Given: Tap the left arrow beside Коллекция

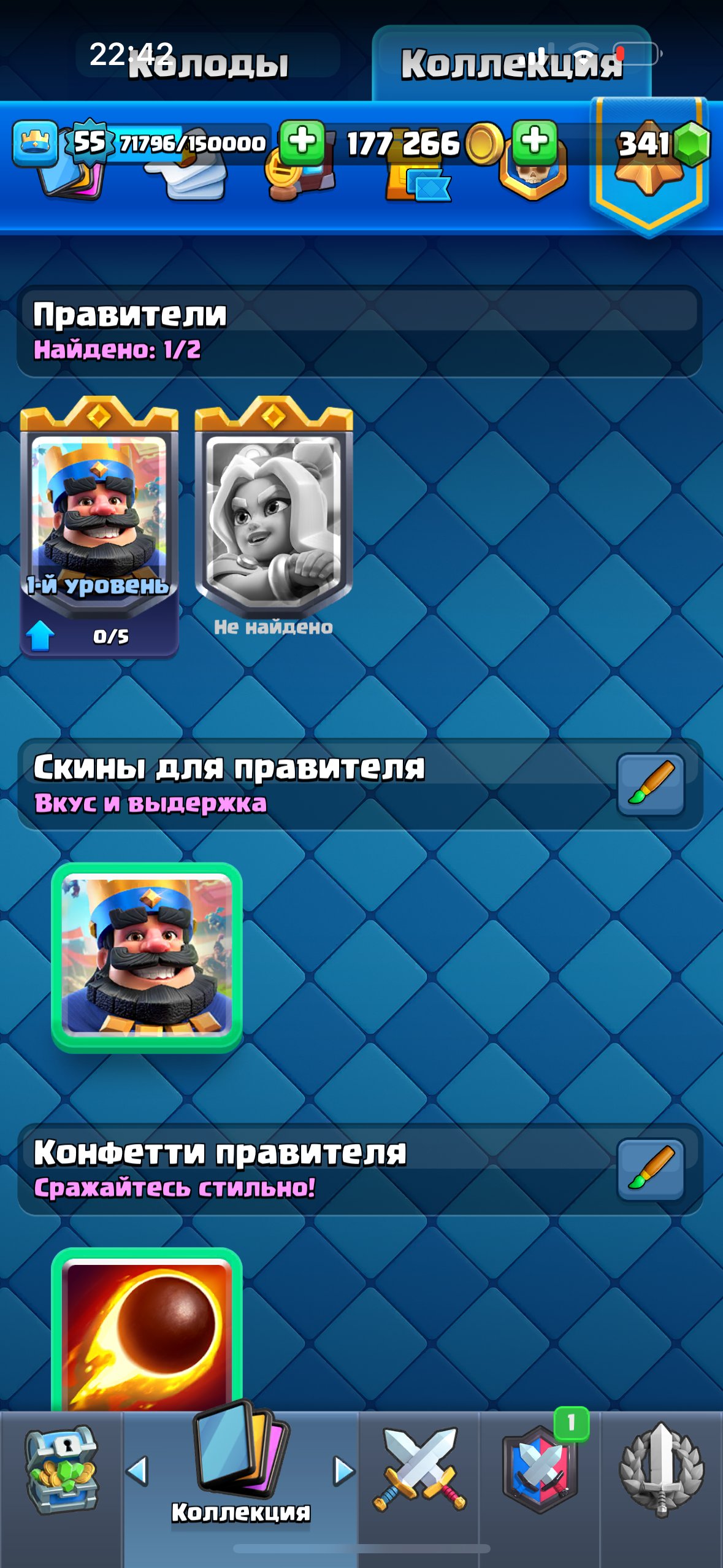Looking at the screenshot, I should click(x=137, y=1470).
